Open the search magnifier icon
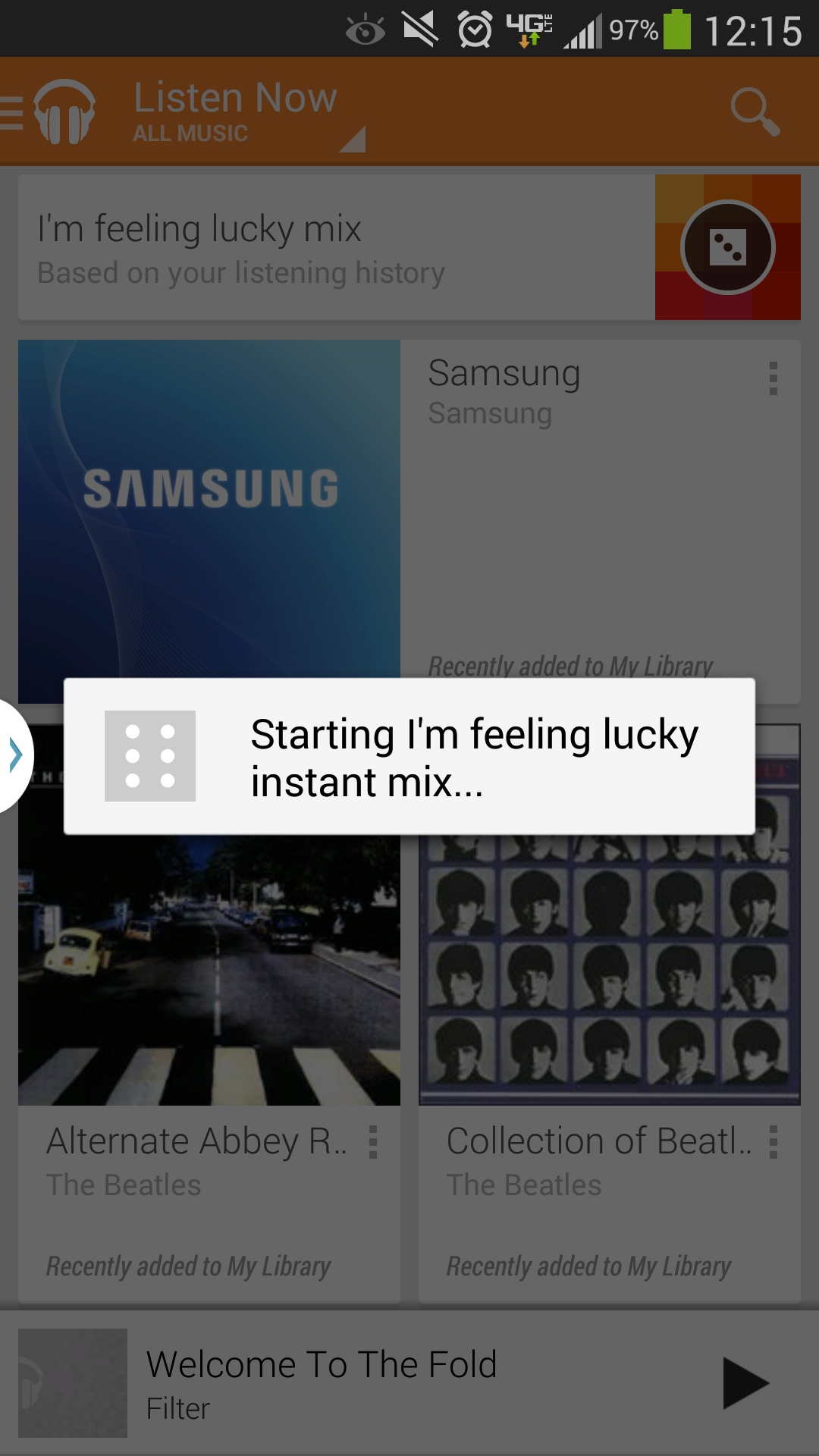Image resolution: width=819 pixels, height=1456 pixels. [x=755, y=112]
